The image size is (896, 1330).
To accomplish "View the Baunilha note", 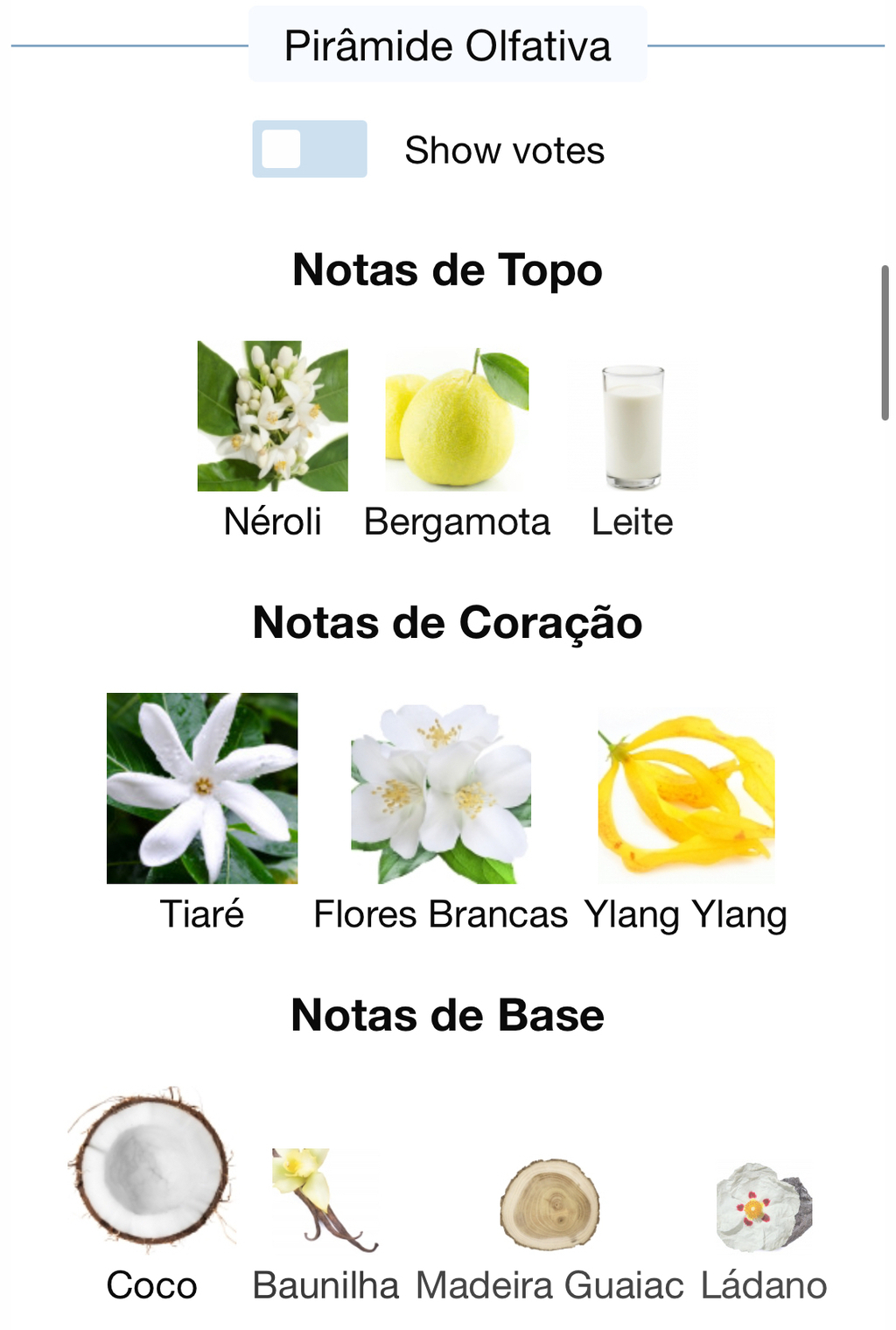I will pyautogui.click(x=325, y=1200).
